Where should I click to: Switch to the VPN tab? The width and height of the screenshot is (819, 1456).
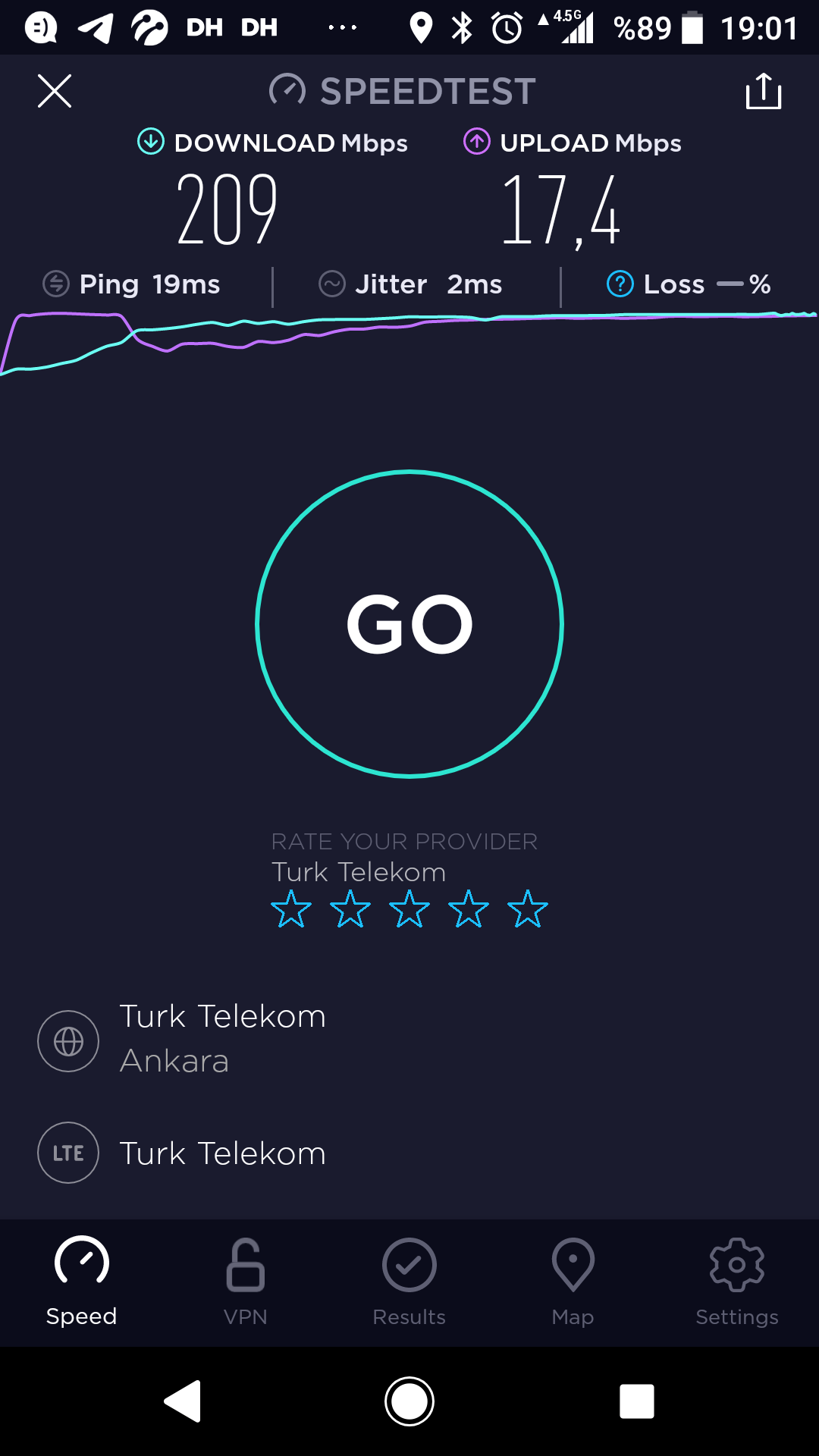coord(246,1282)
